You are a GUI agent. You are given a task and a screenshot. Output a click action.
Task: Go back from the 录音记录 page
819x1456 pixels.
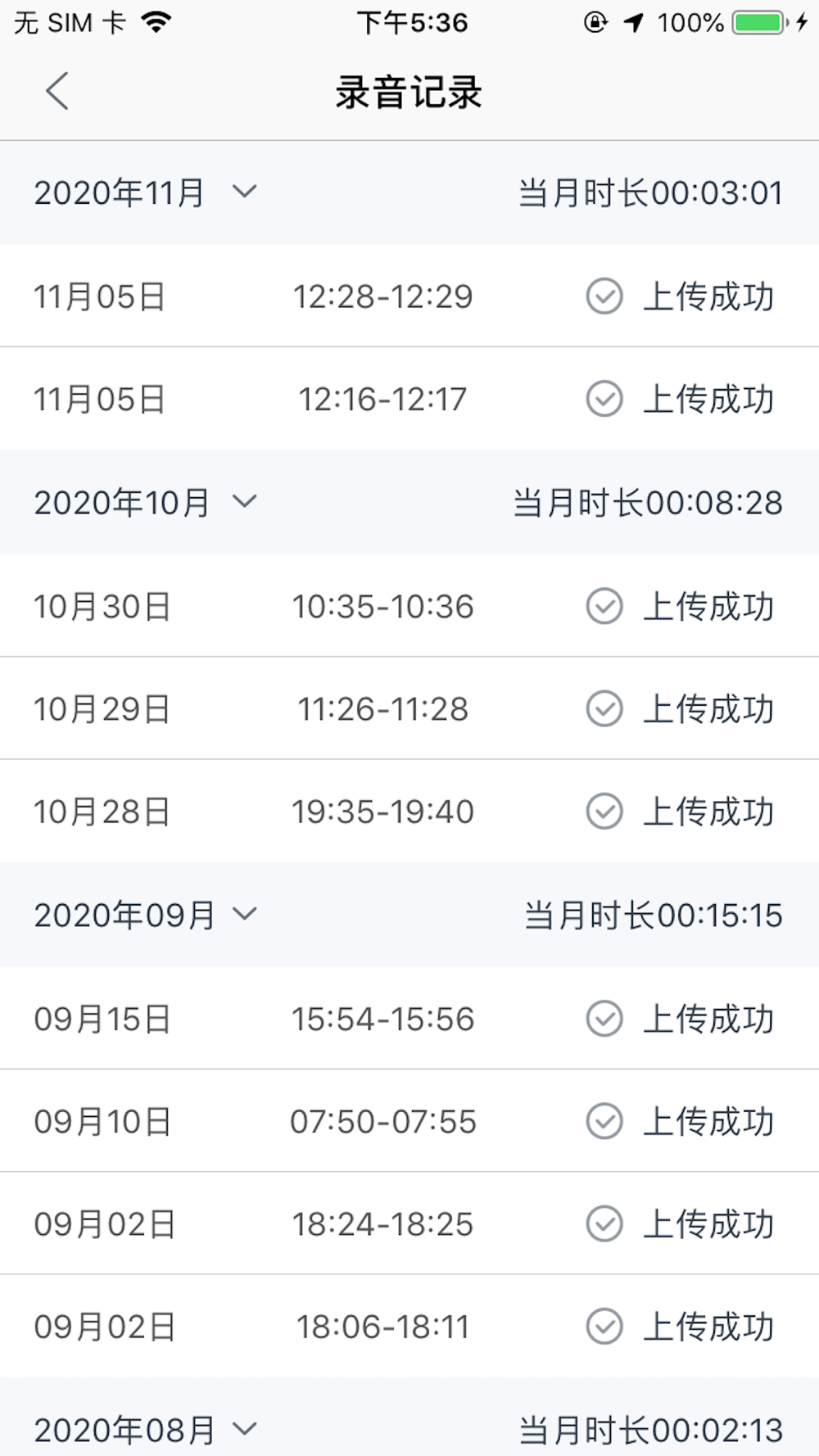click(57, 91)
